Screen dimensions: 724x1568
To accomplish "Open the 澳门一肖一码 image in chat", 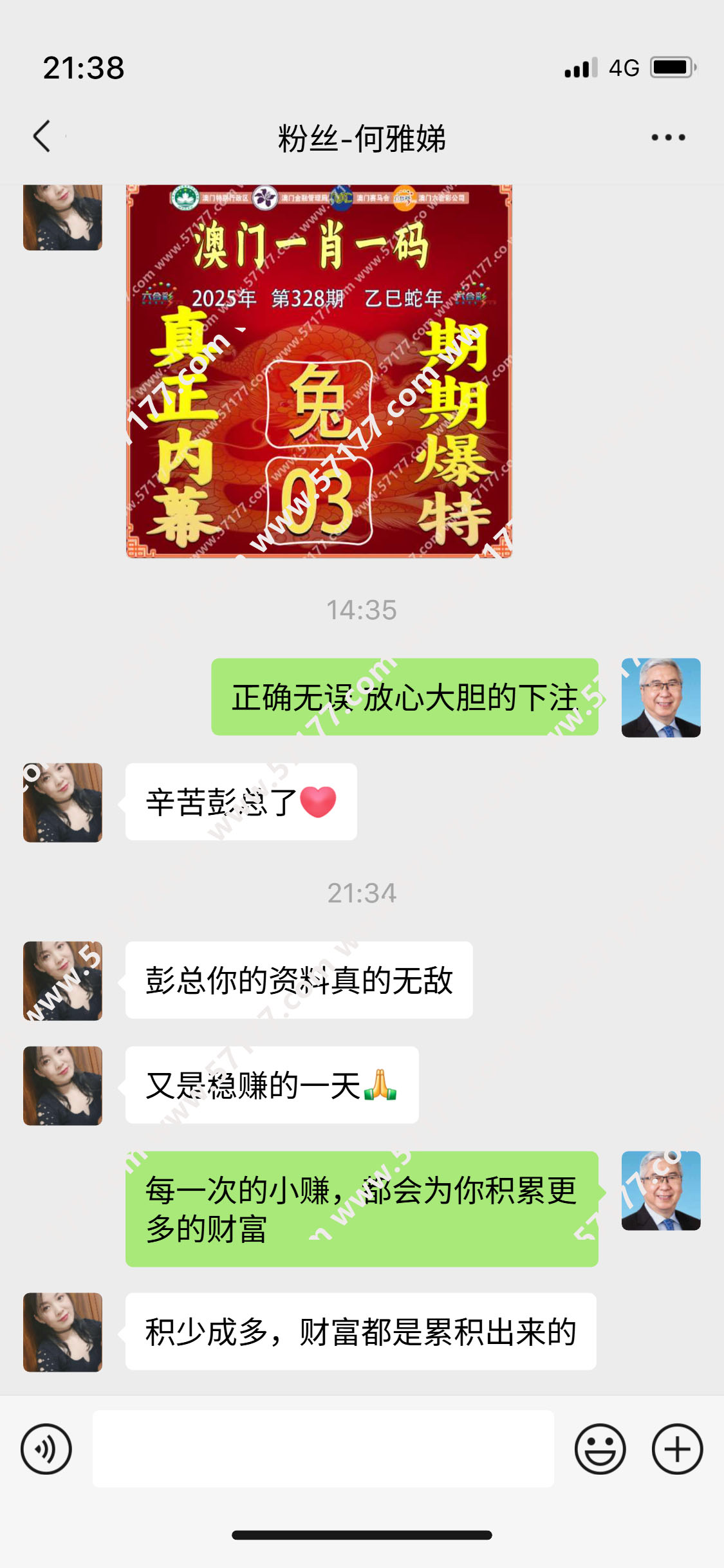I will point(319,371).
